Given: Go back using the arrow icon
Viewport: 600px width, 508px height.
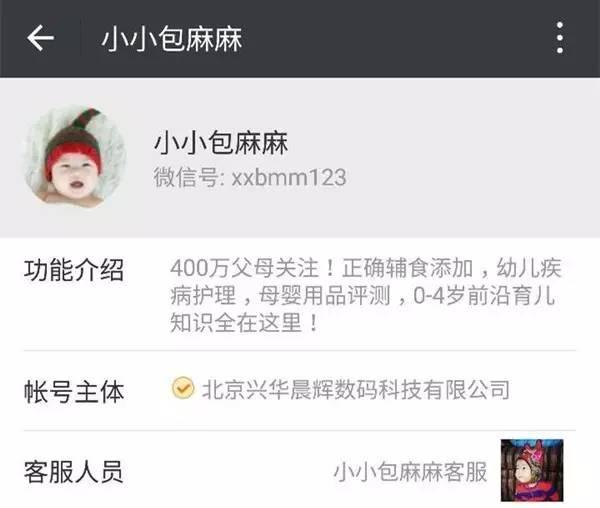Looking at the screenshot, I should click(x=40, y=39).
